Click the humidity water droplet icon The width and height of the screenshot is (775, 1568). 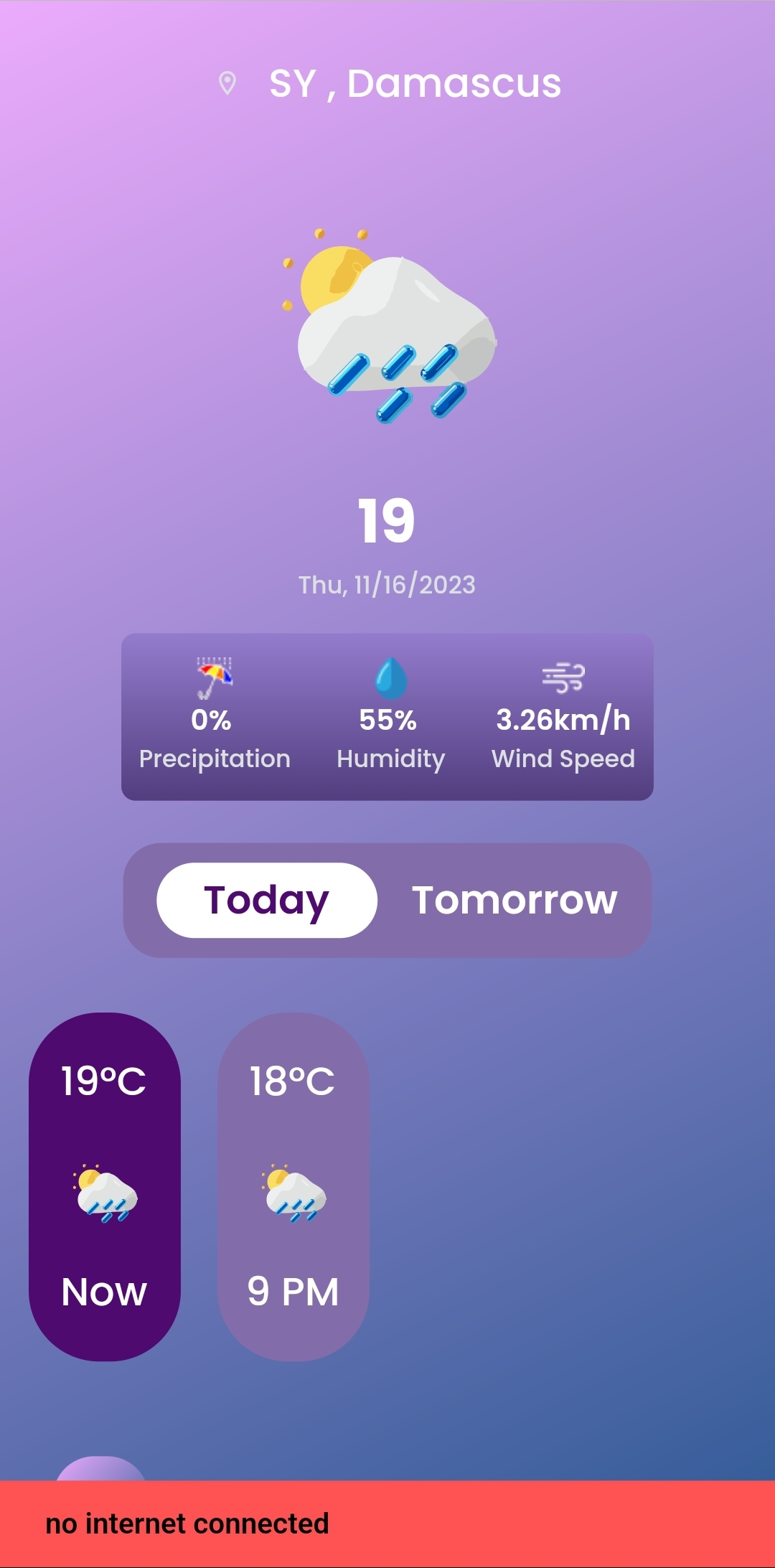(x=390, y=677)
